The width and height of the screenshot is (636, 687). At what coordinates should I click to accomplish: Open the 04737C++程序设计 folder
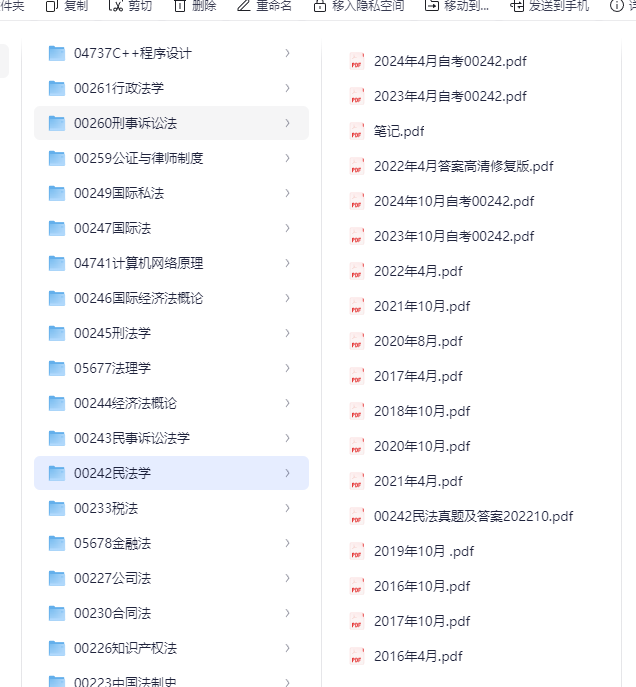click(x=171, y=53)
